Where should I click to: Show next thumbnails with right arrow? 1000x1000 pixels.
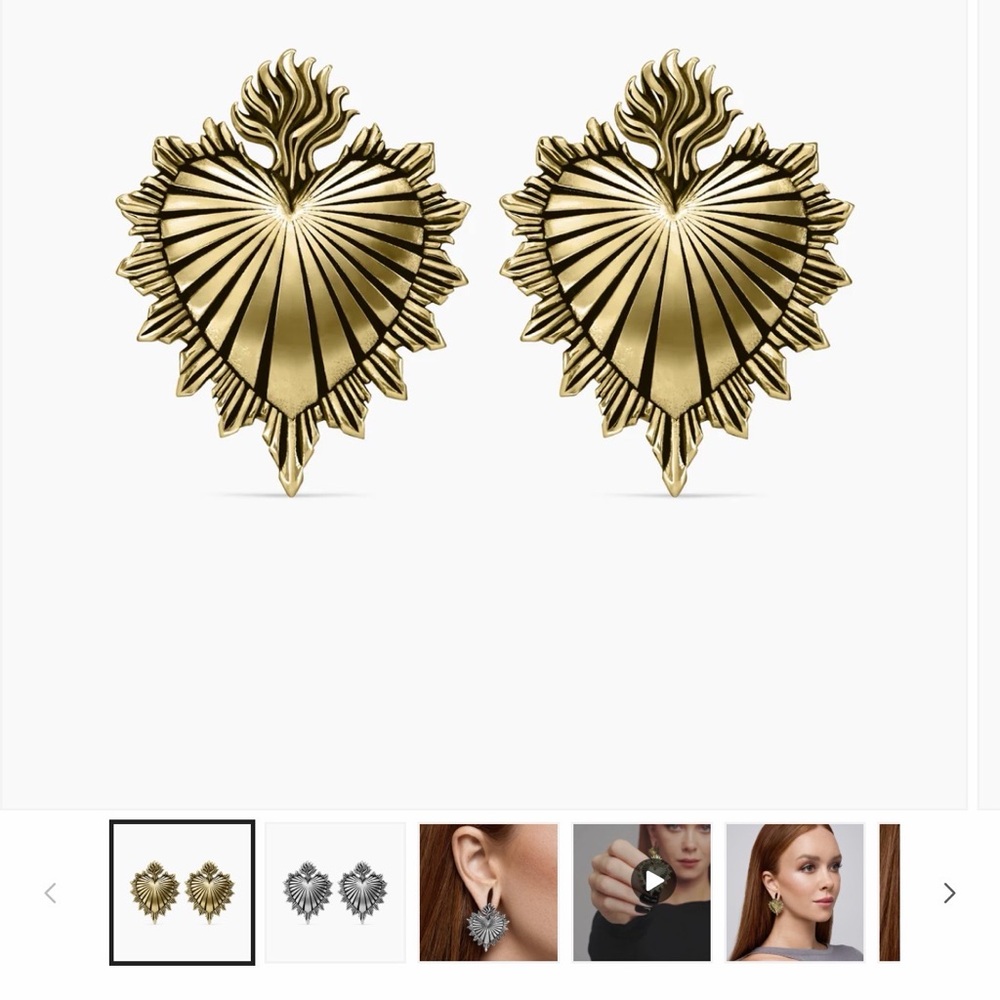pyautogui.click(x=949, y=893)
